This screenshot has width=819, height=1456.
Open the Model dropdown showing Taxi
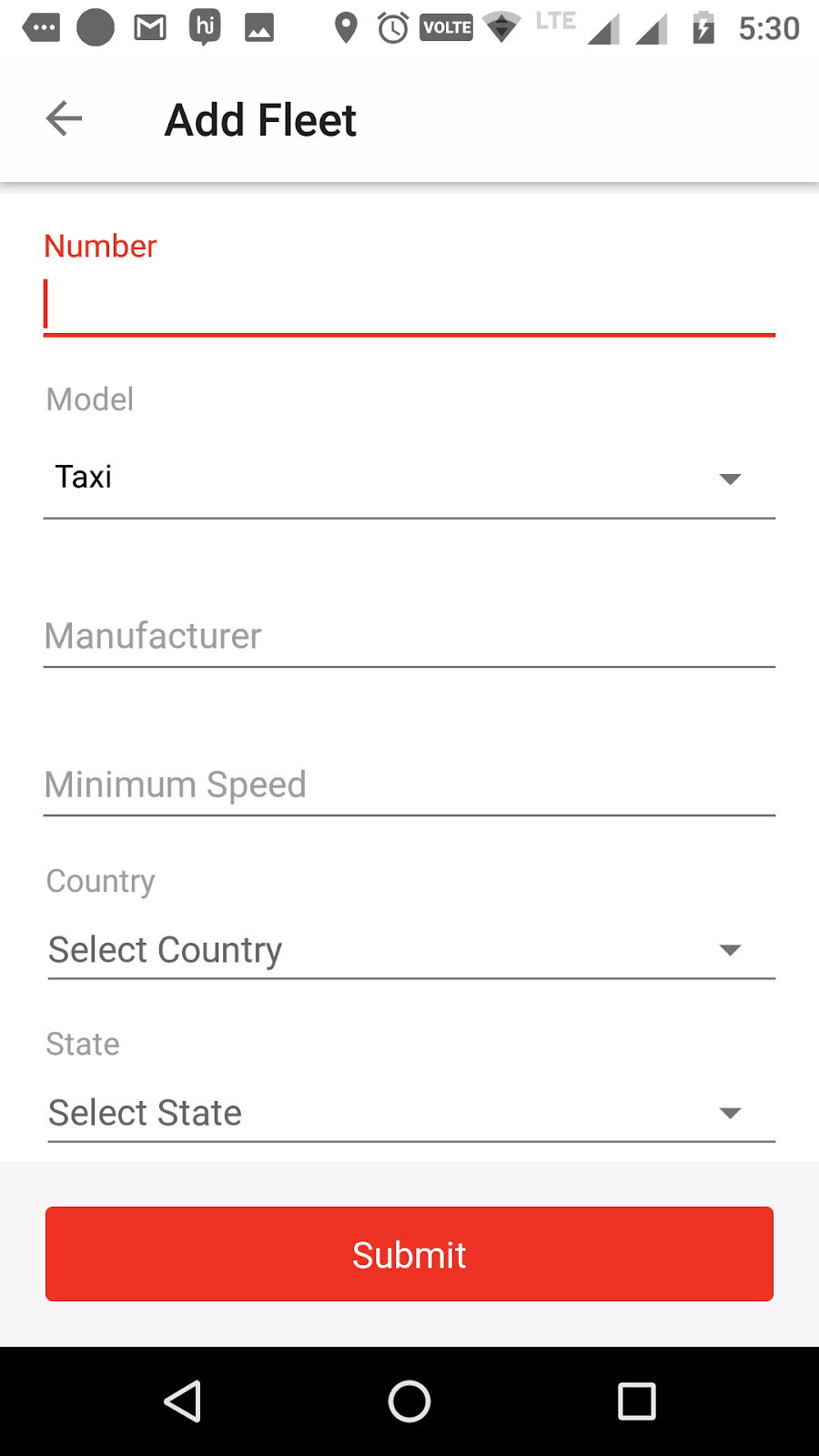tap(409, 478)
